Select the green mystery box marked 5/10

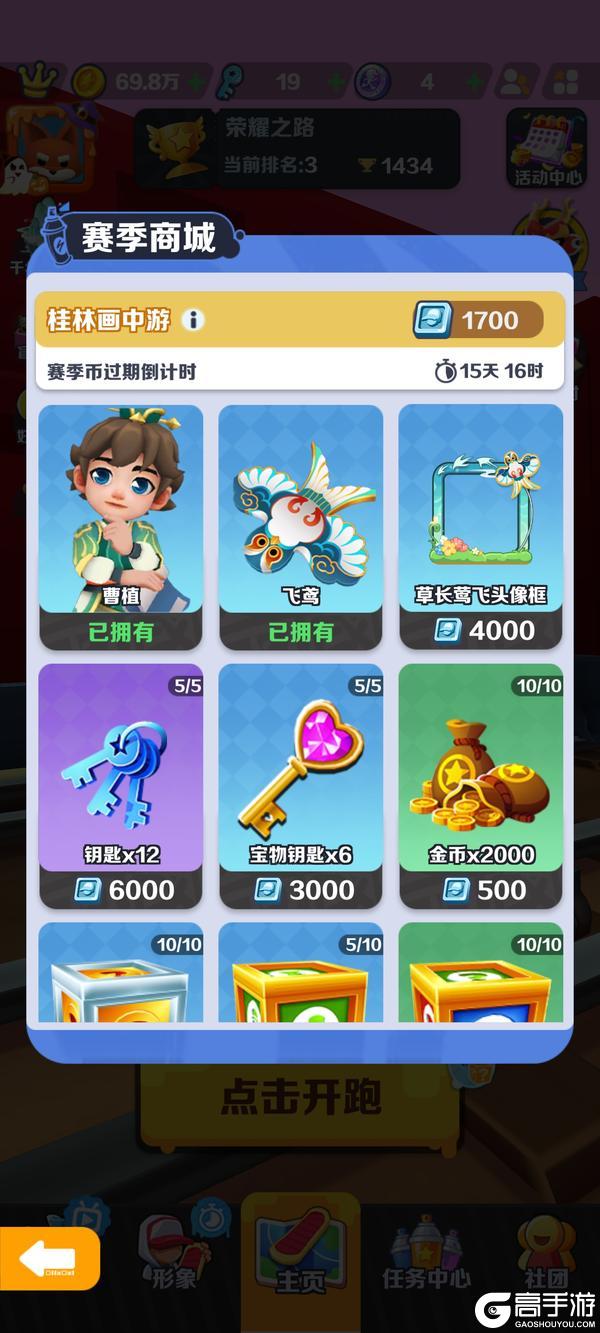(x=300, y=975)
